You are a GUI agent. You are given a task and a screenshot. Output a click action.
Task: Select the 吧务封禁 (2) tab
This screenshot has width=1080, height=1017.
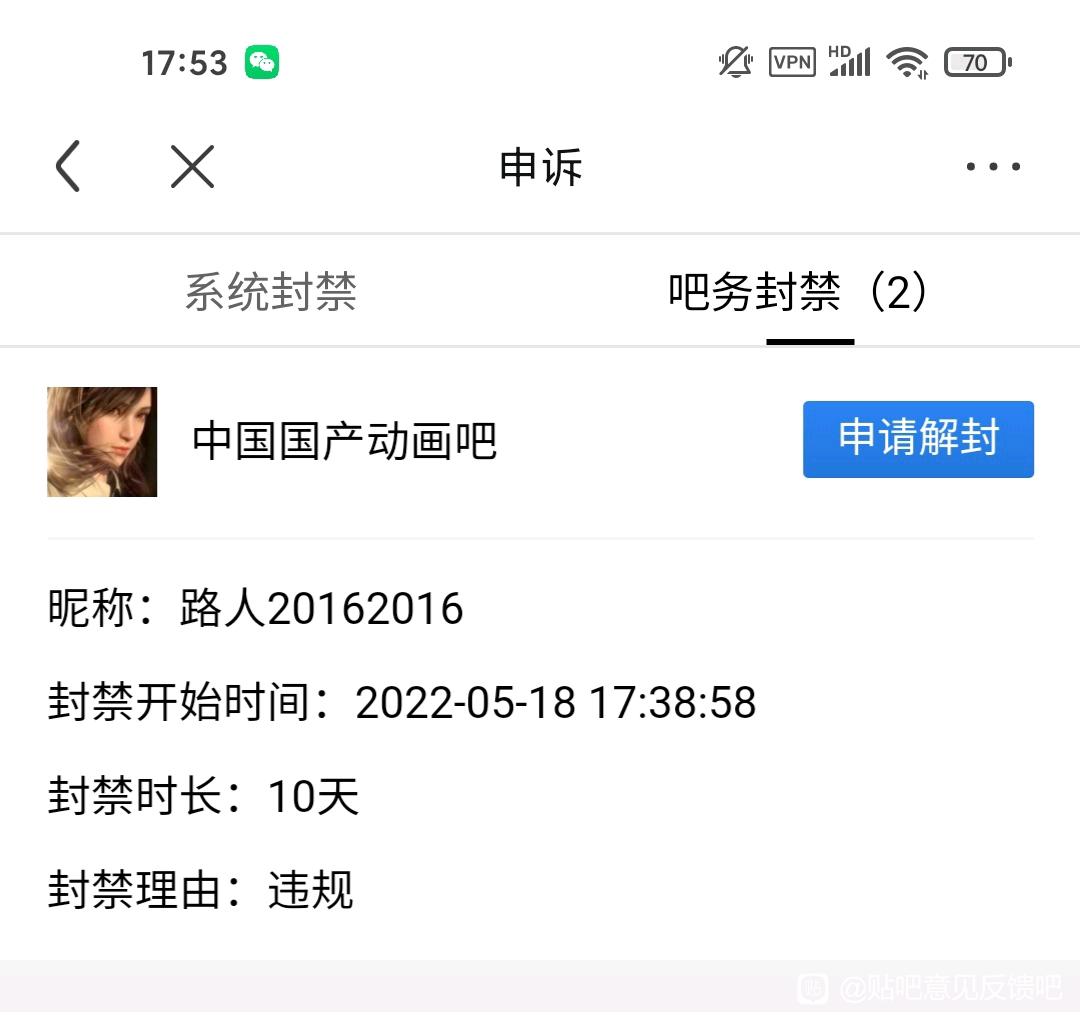point(798,292)
